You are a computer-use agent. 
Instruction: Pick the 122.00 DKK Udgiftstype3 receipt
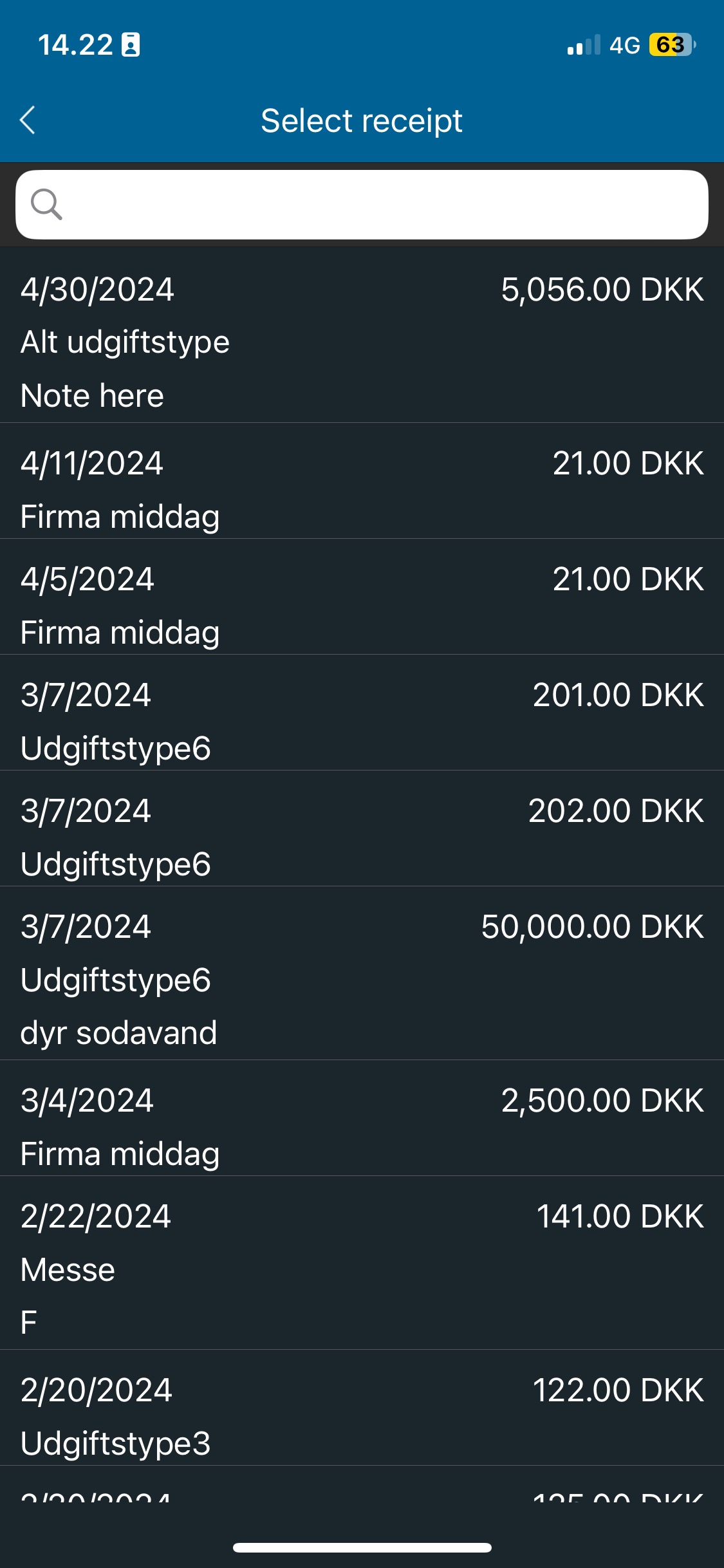[x=362, y=1408]
